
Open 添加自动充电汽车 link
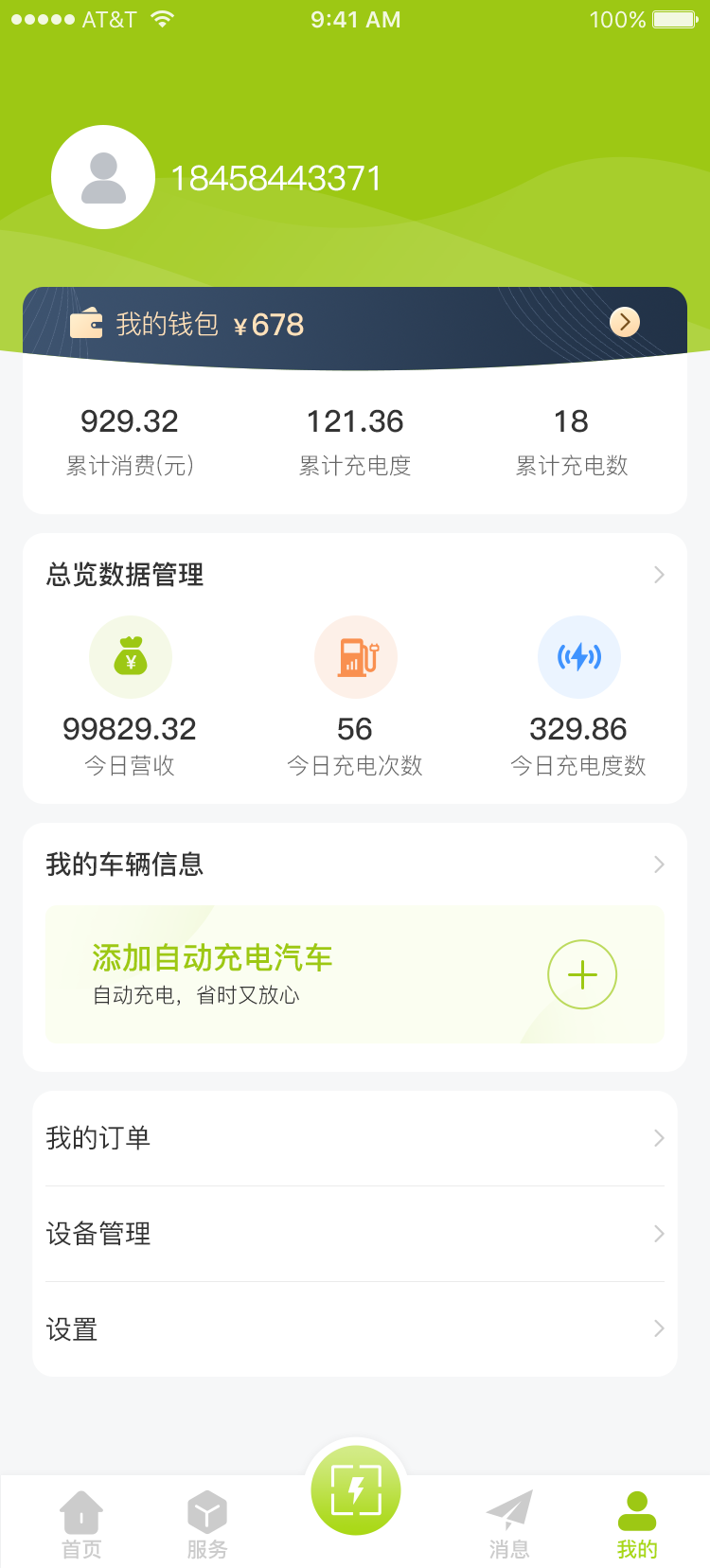[212, 956]
